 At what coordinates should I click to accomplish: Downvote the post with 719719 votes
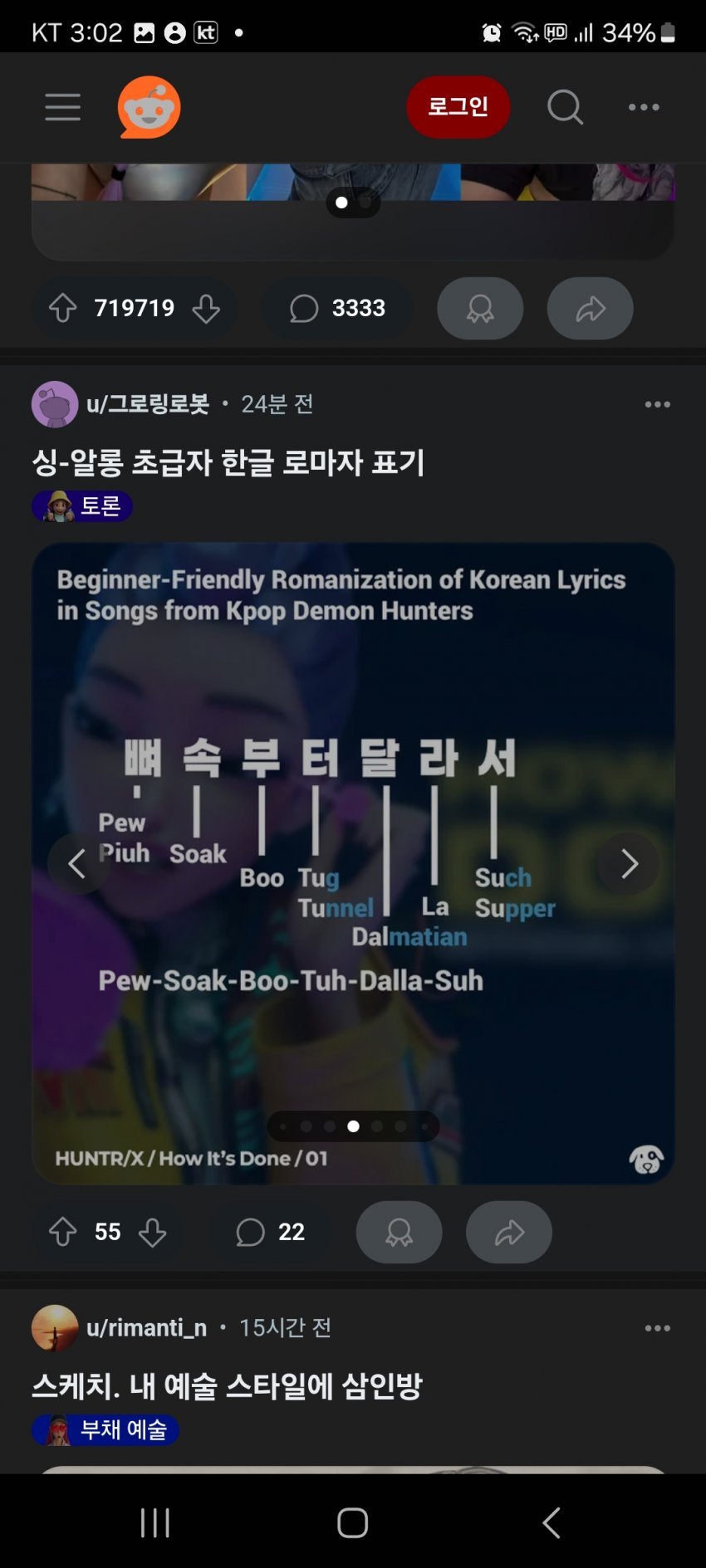click(x=206, y=309)
